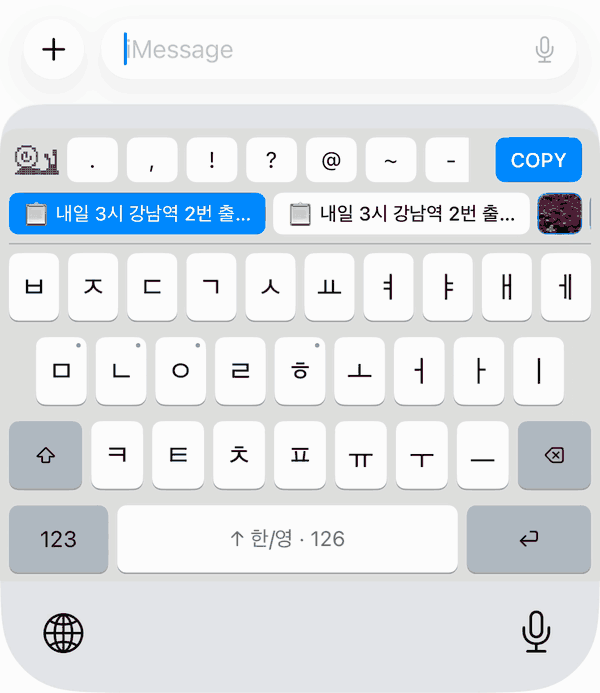Insert the exclamation mark shortcut key
This screenshot has width=600, height=693.
(212, 160)
